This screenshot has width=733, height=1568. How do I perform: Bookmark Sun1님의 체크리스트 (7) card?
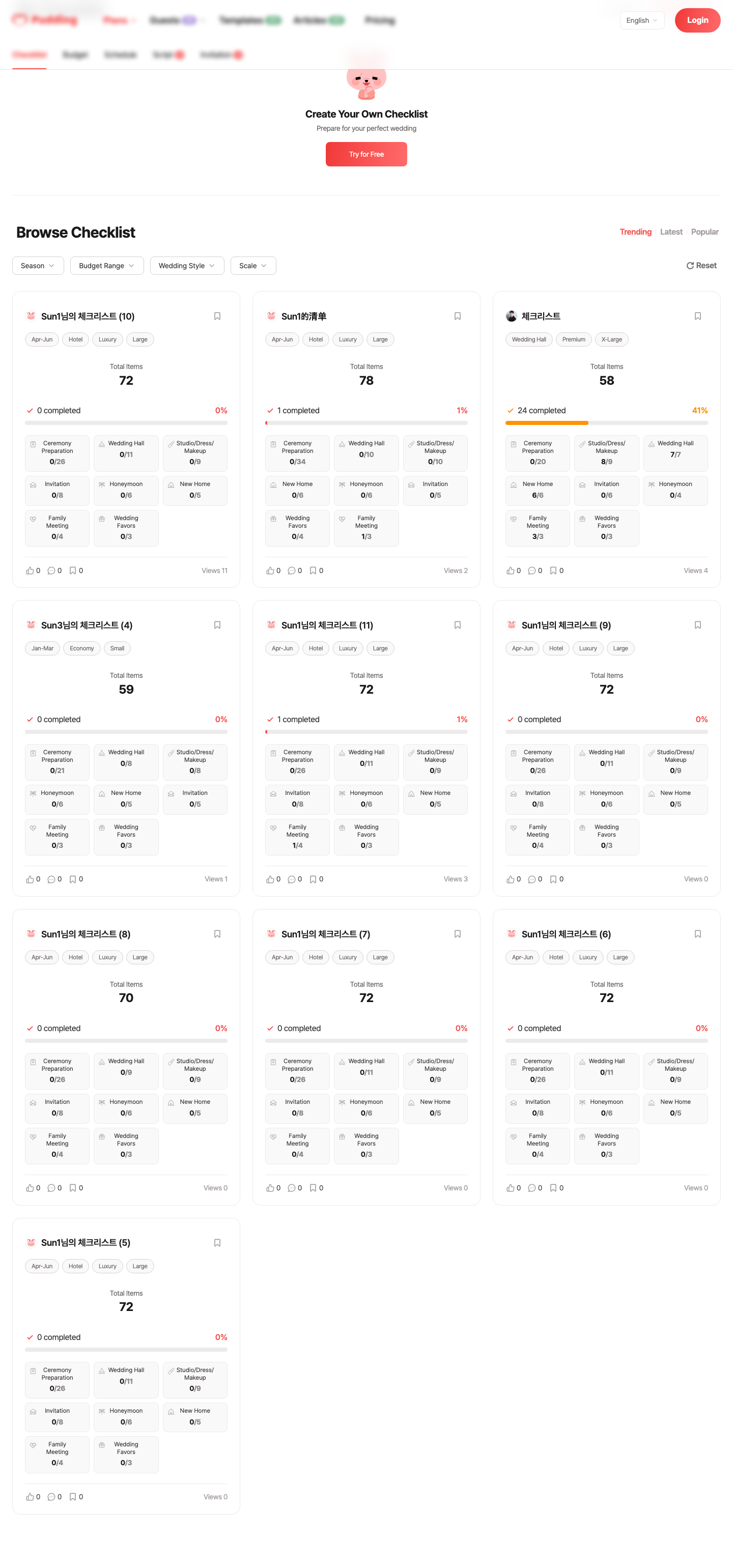(457, 934)
